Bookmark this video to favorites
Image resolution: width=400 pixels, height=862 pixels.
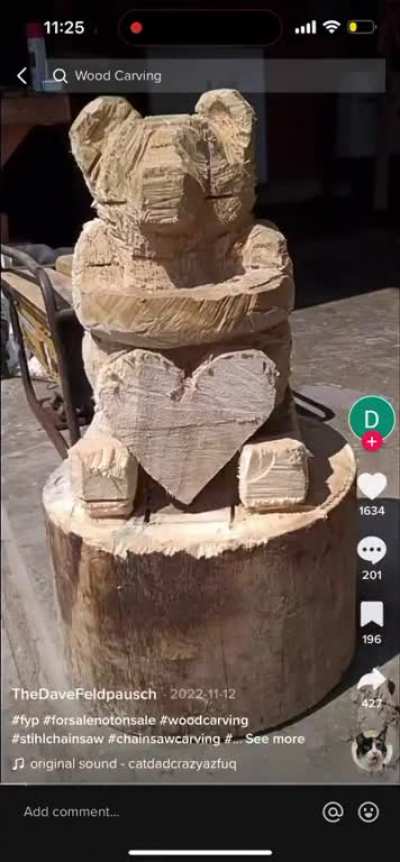372,614
